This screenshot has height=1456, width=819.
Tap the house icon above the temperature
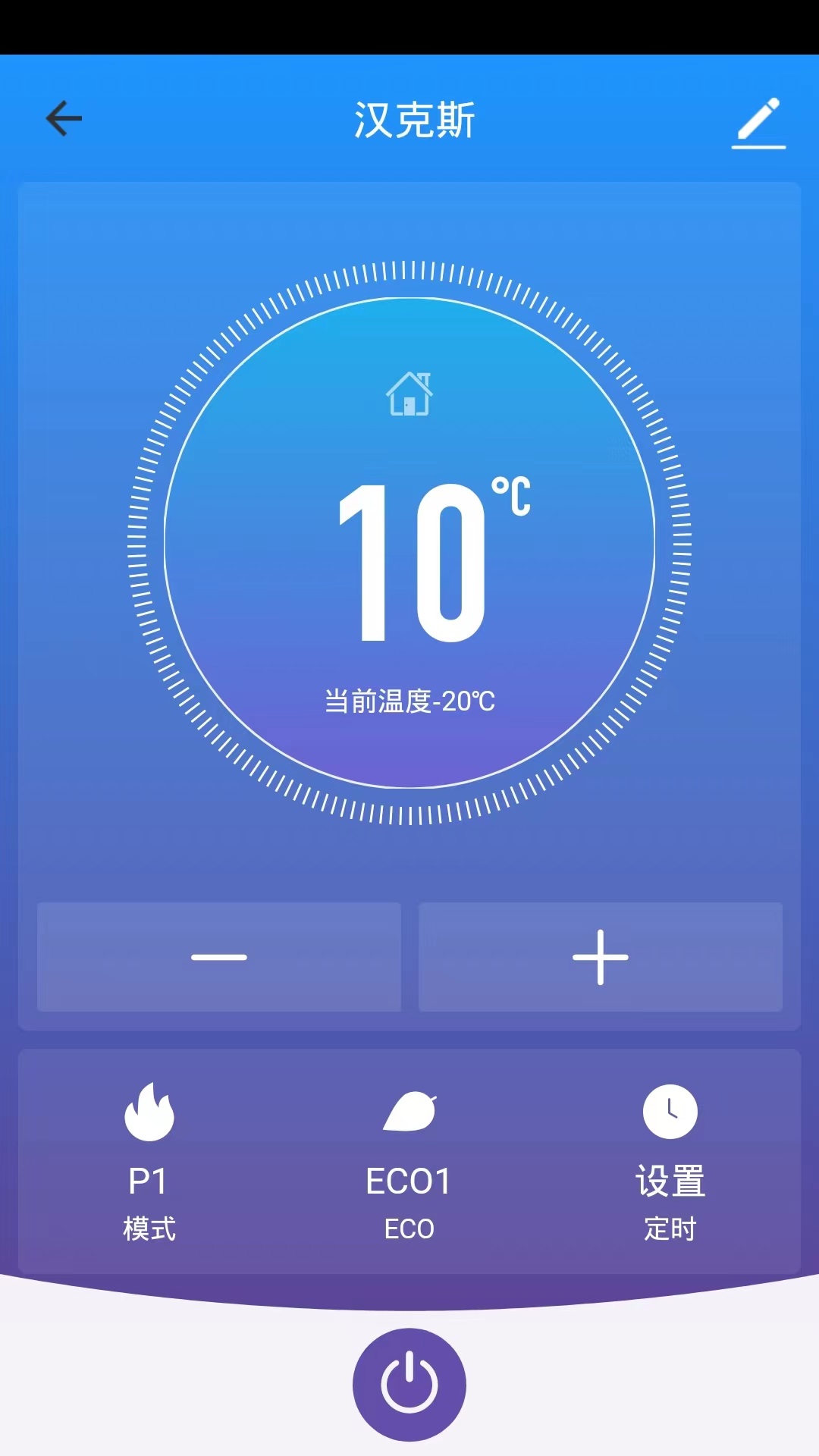409,394
